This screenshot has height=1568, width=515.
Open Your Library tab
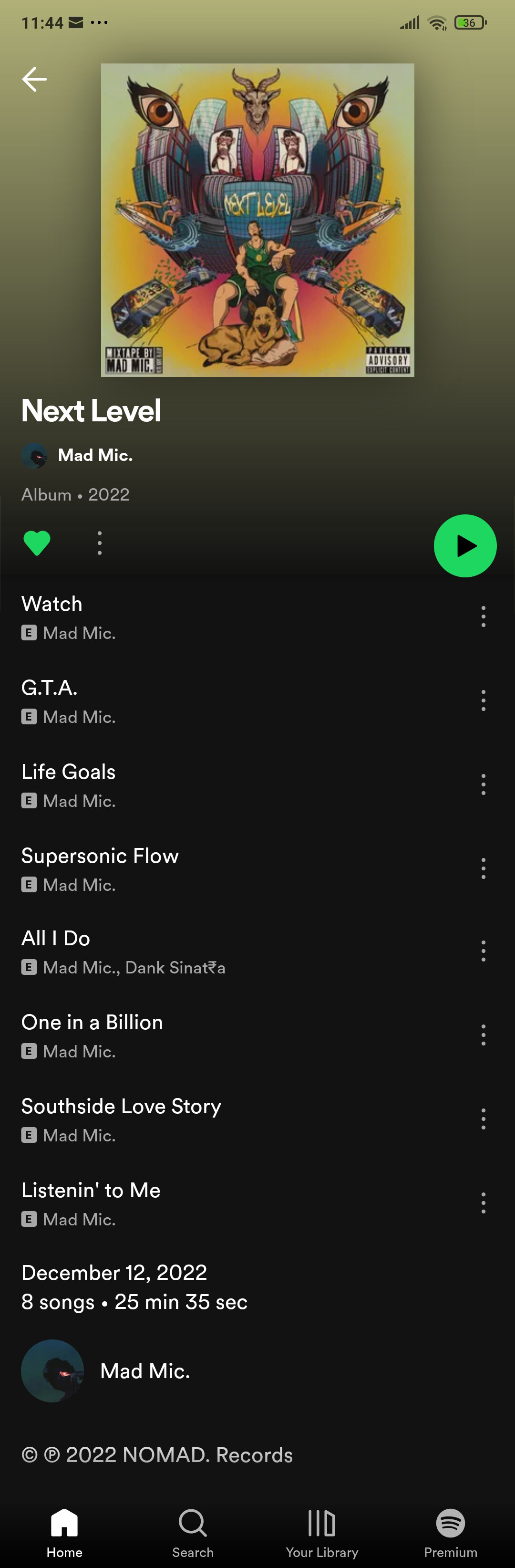[x=322, y=1533]
